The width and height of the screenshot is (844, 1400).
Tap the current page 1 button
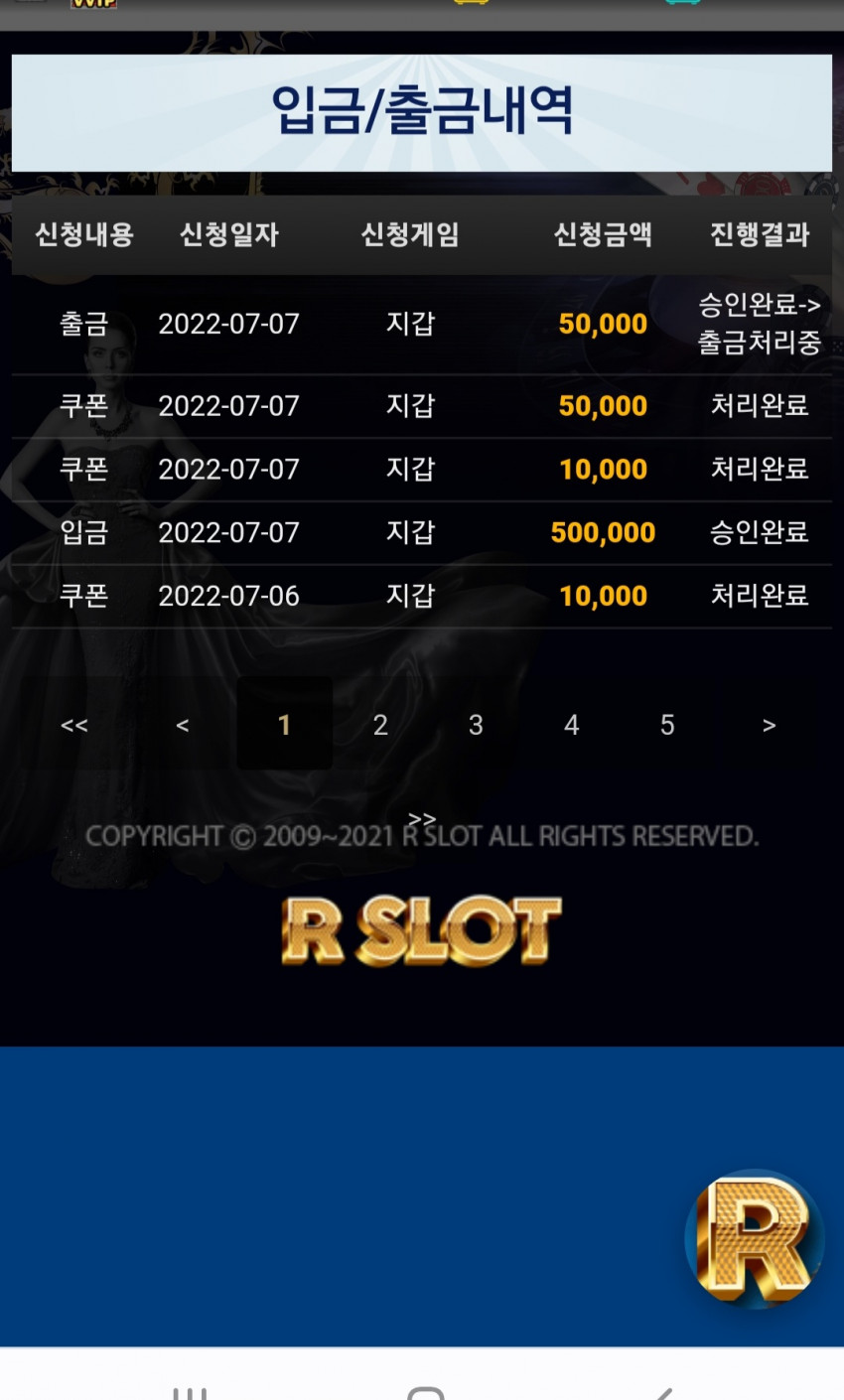(x=284, y=725)
